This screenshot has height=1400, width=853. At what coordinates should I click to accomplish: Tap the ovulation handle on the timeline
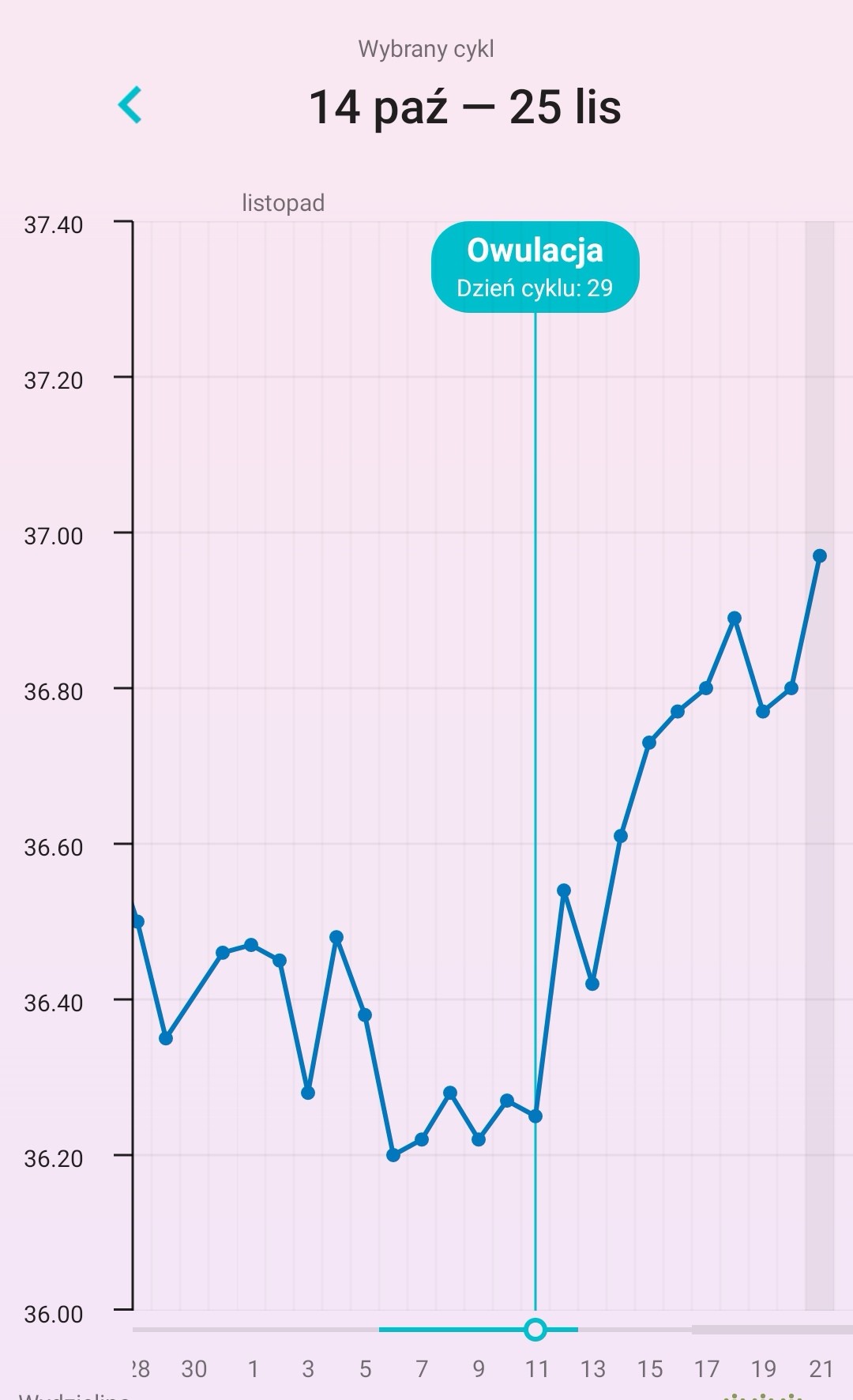pos(535,1330)
